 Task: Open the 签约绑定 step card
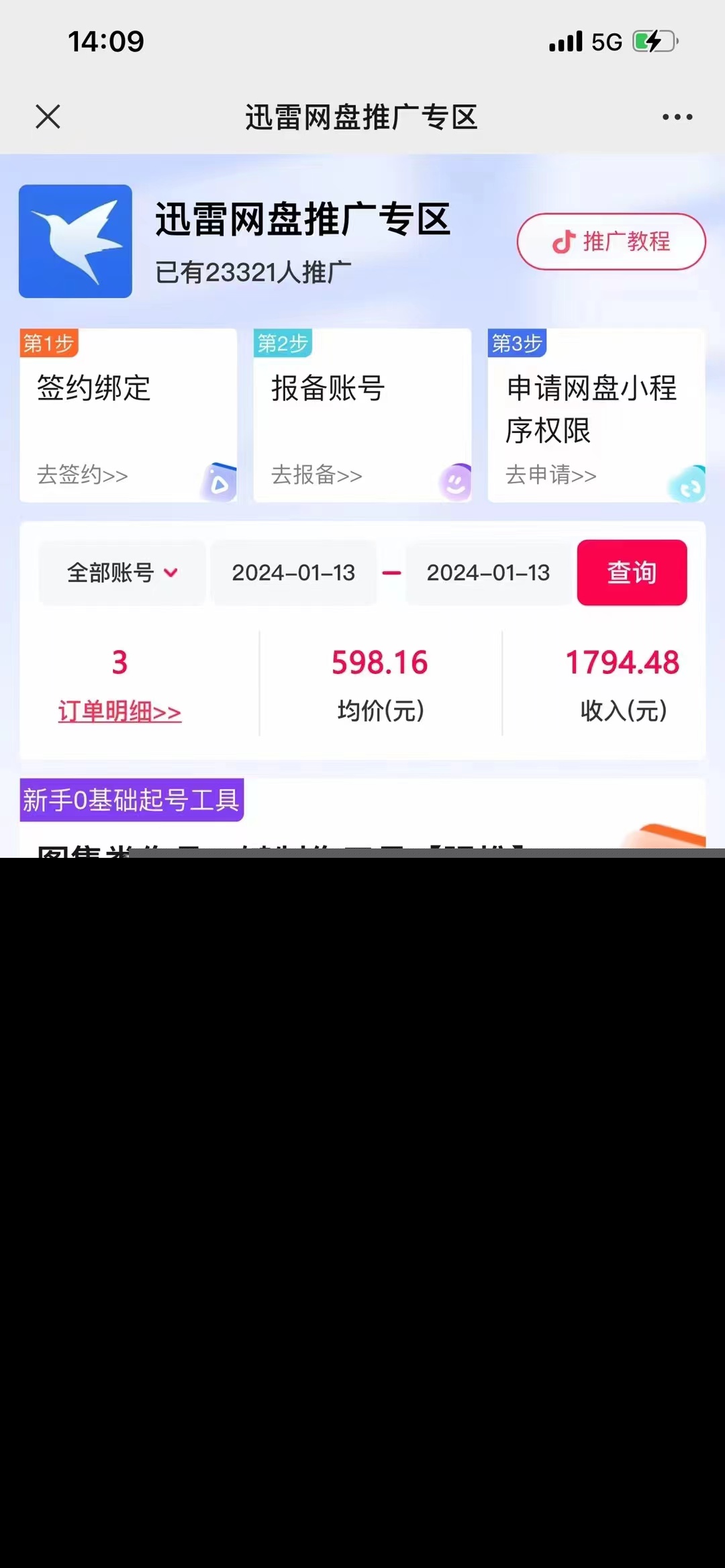[x=128, y=415]
